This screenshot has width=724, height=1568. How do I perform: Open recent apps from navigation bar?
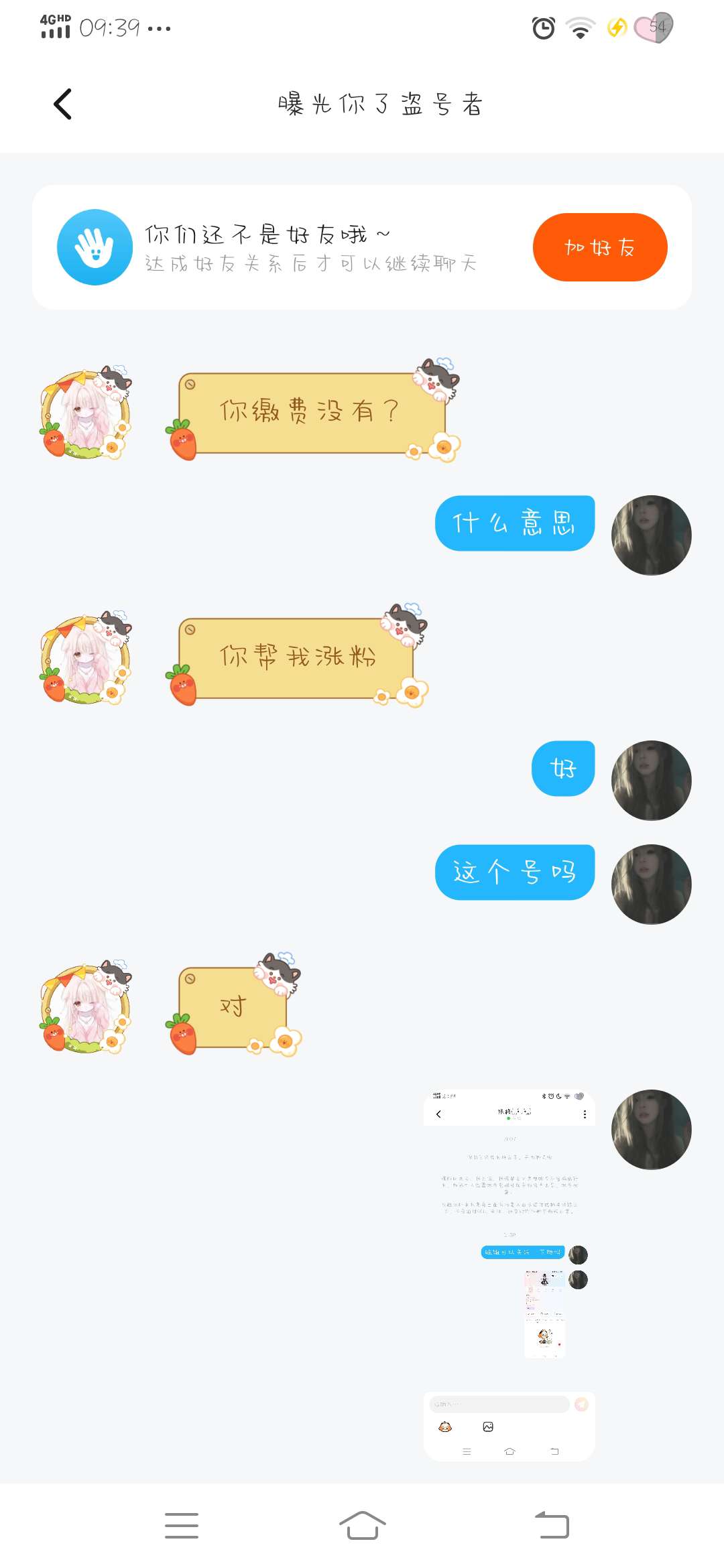[182, 1525]
